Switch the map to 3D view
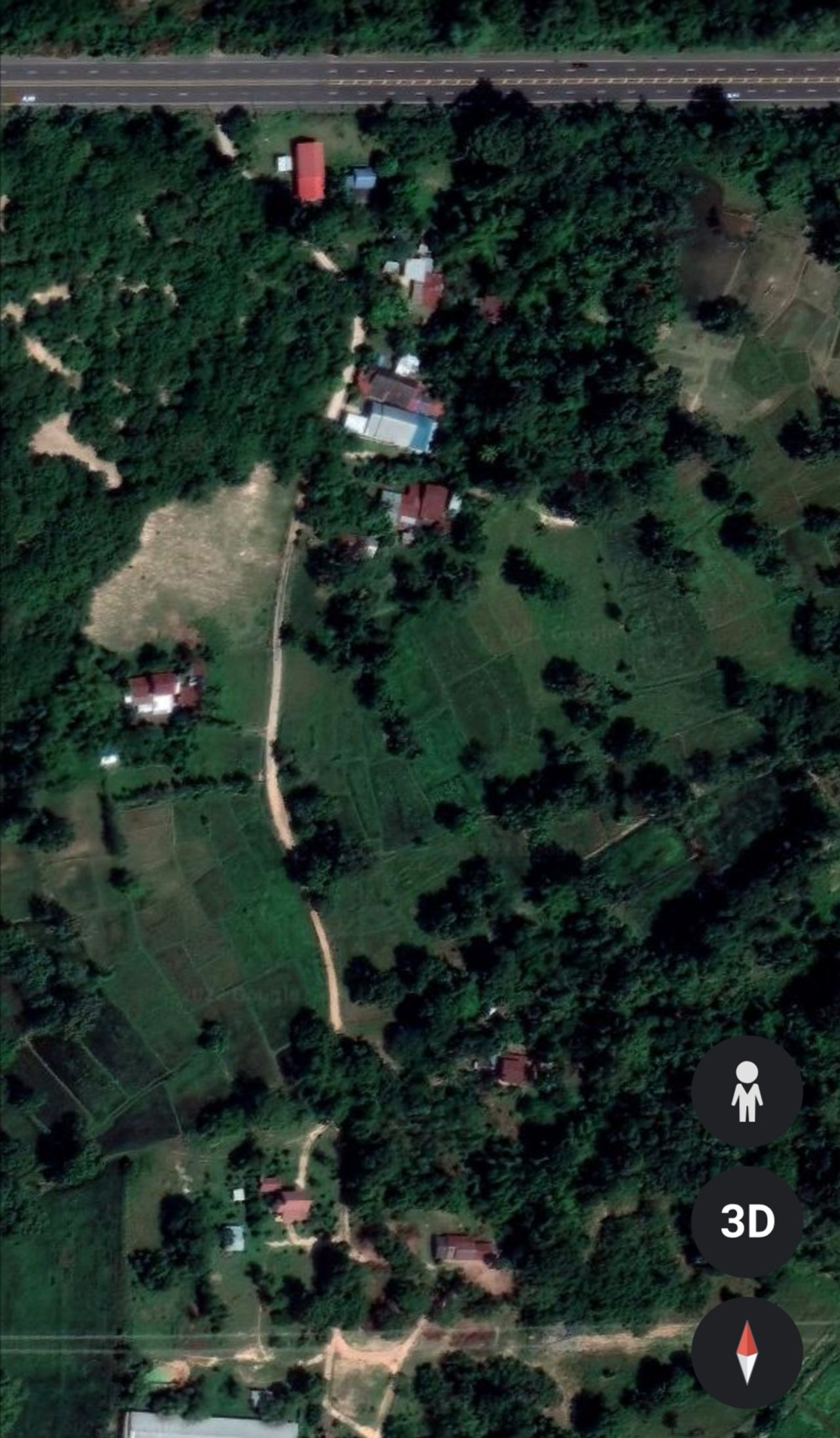The width and height of the screenshot is (840, 1438). [x=747, y=1221]
